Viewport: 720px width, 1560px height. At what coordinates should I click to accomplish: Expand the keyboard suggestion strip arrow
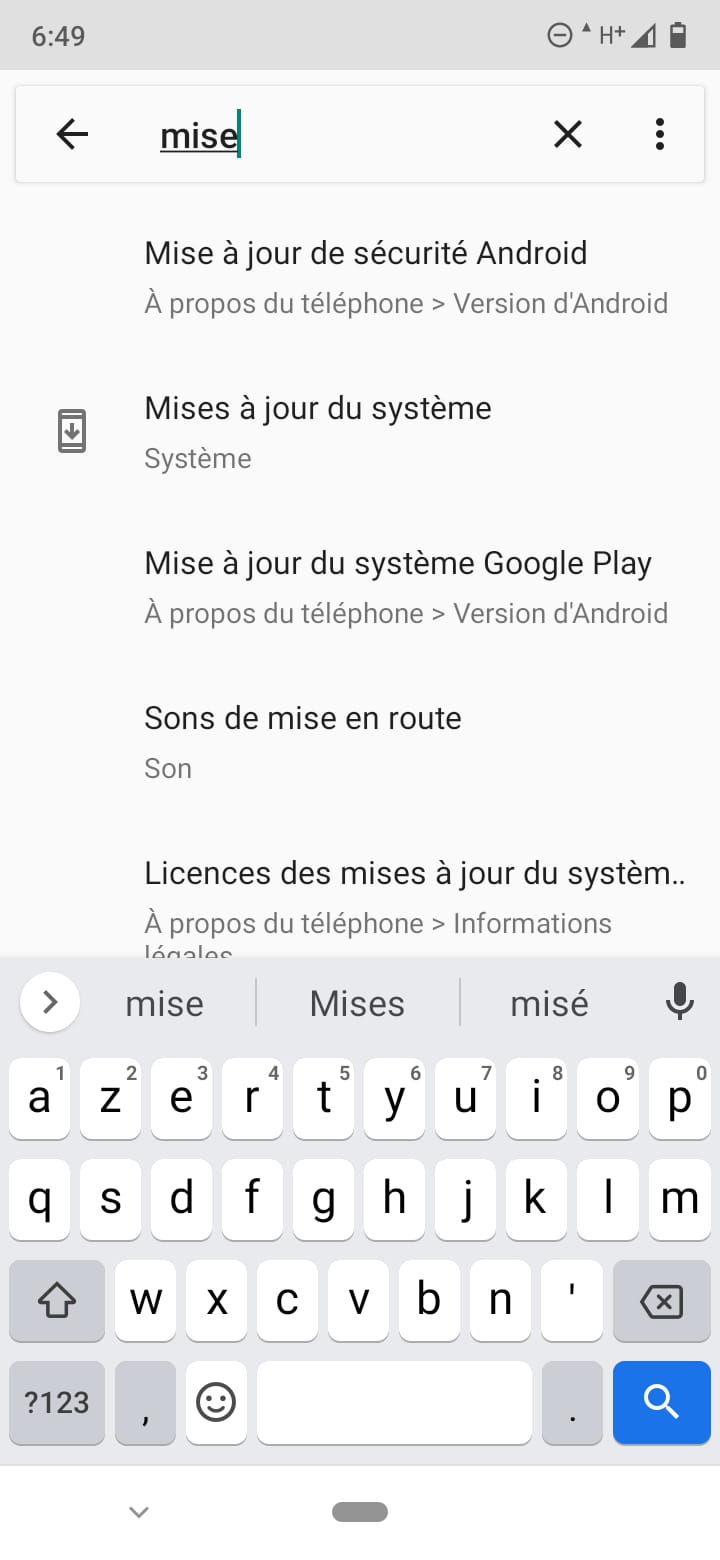click(49, 1002)
